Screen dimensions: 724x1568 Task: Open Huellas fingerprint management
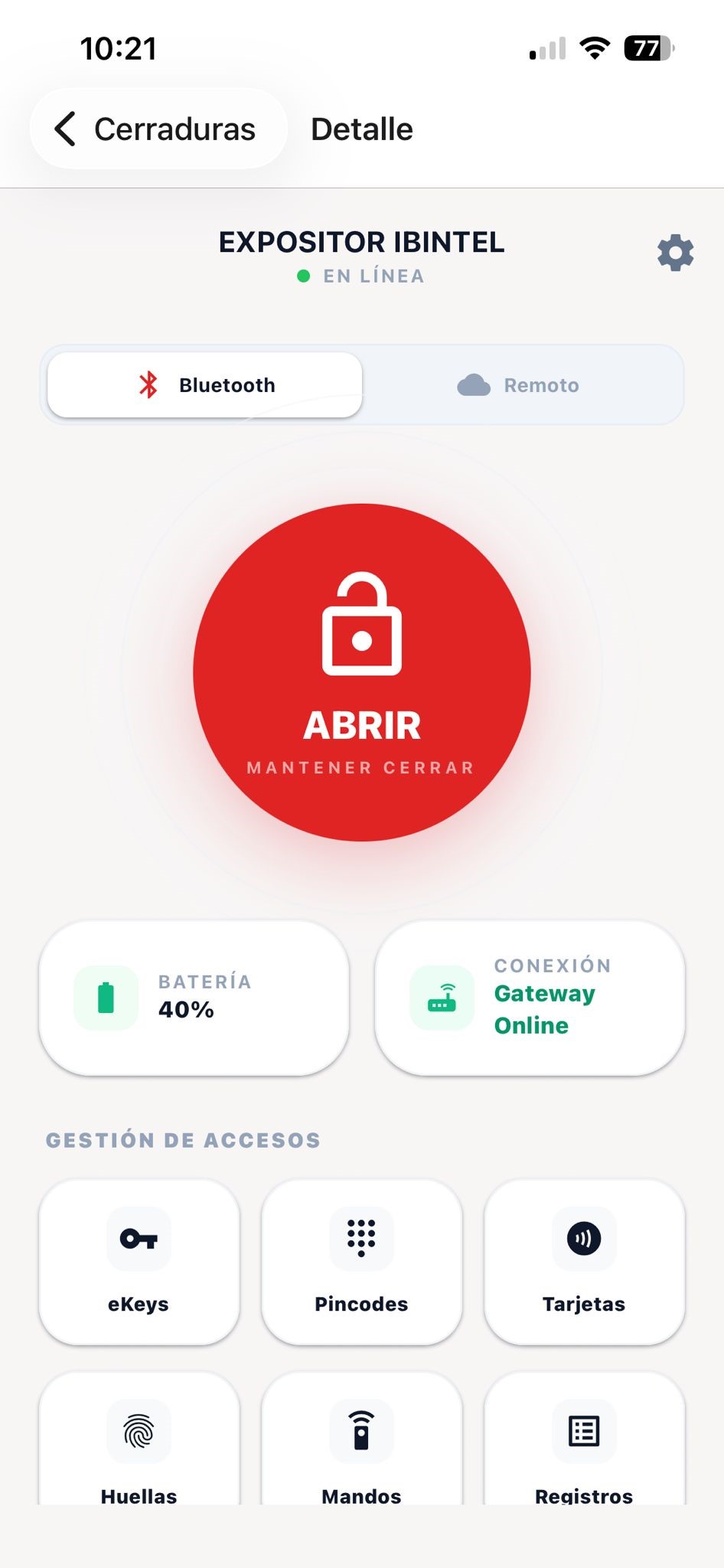point(139,1439)
